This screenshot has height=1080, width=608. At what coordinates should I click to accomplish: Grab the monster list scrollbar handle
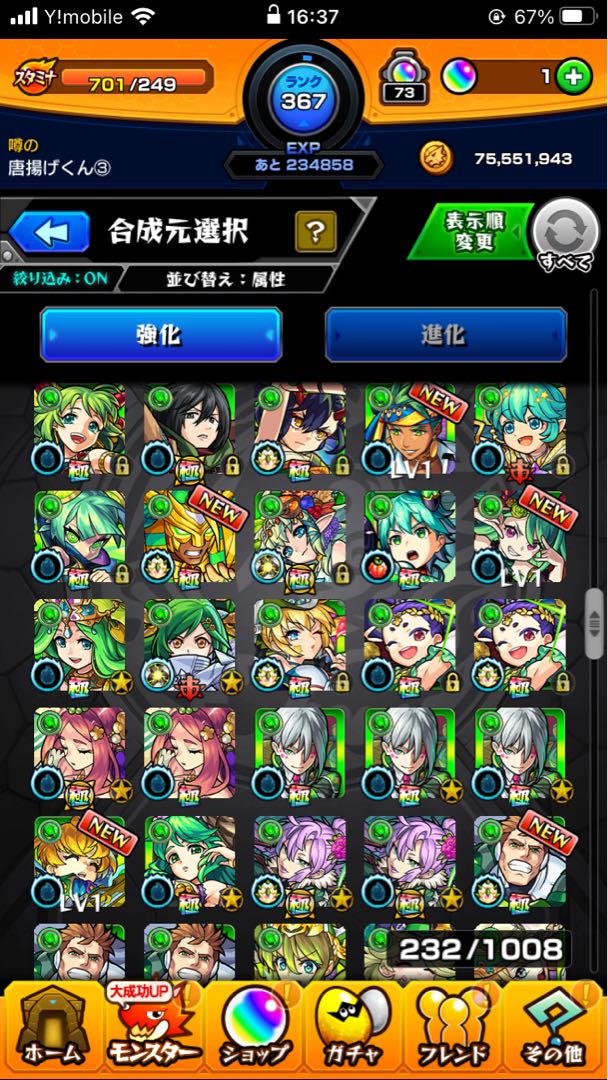tap(593, 624)
